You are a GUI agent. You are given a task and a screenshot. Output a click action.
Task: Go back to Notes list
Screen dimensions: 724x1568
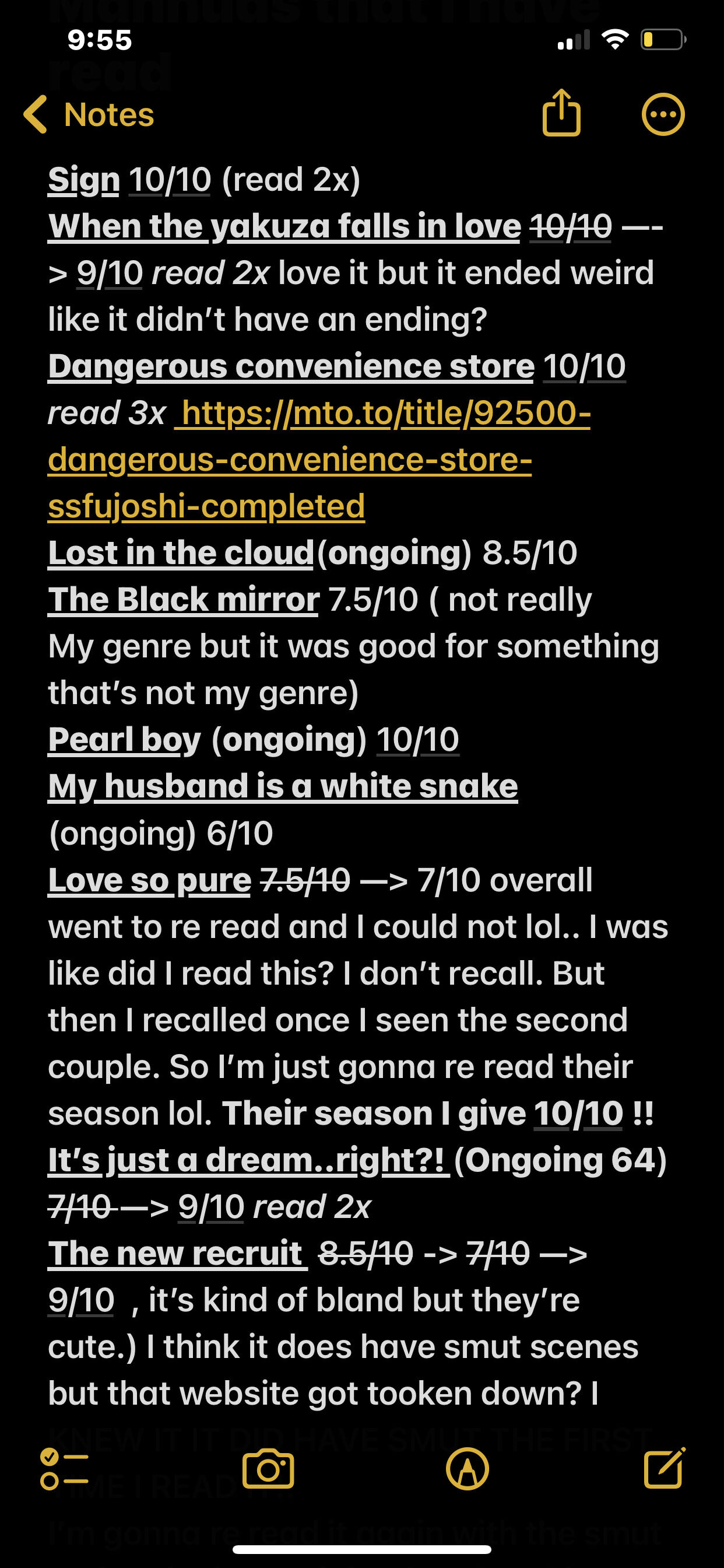89,114
